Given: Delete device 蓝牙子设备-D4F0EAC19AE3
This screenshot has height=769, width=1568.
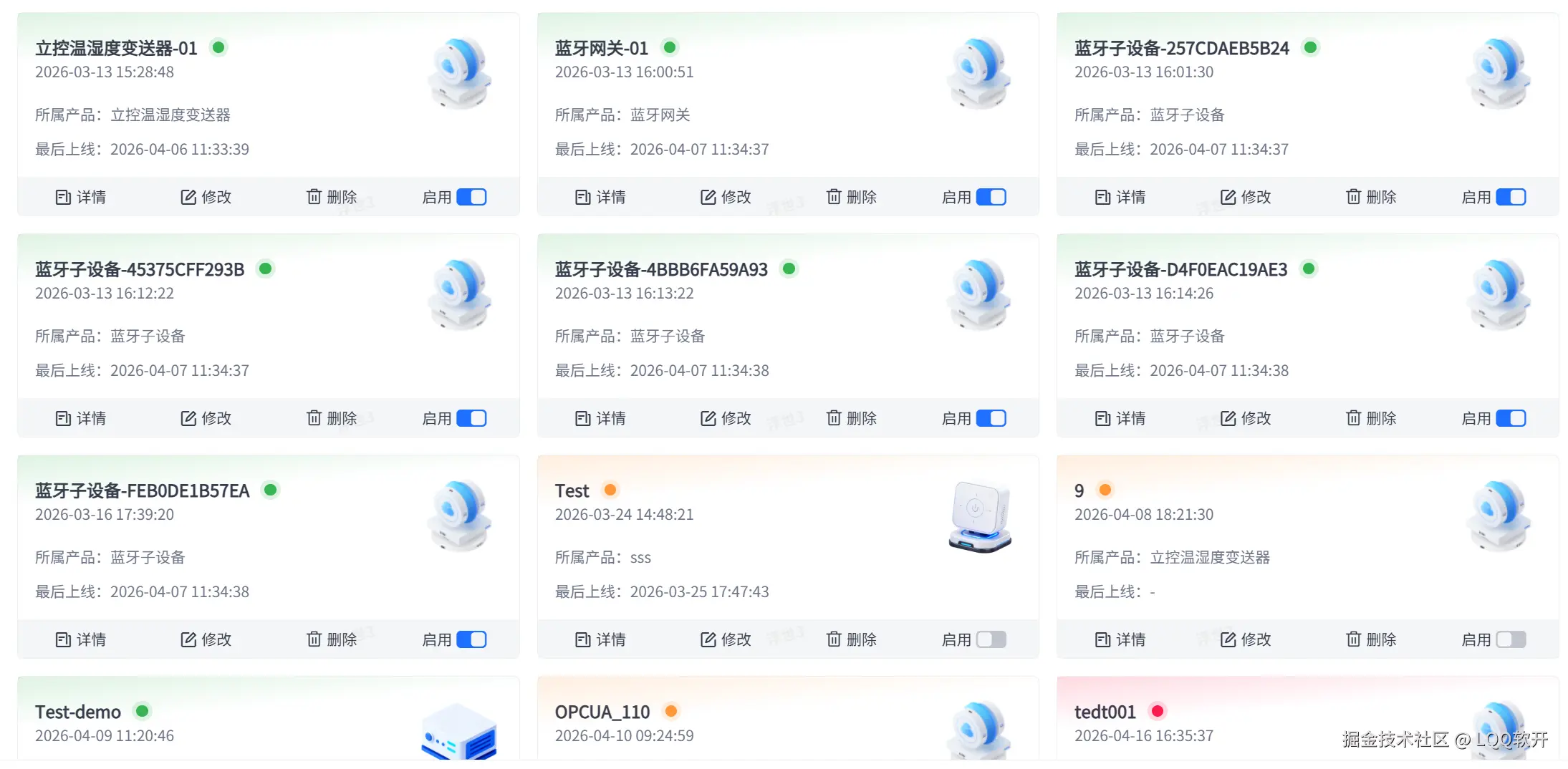Looking at the screenshot, I should [x=1371, y=418].
